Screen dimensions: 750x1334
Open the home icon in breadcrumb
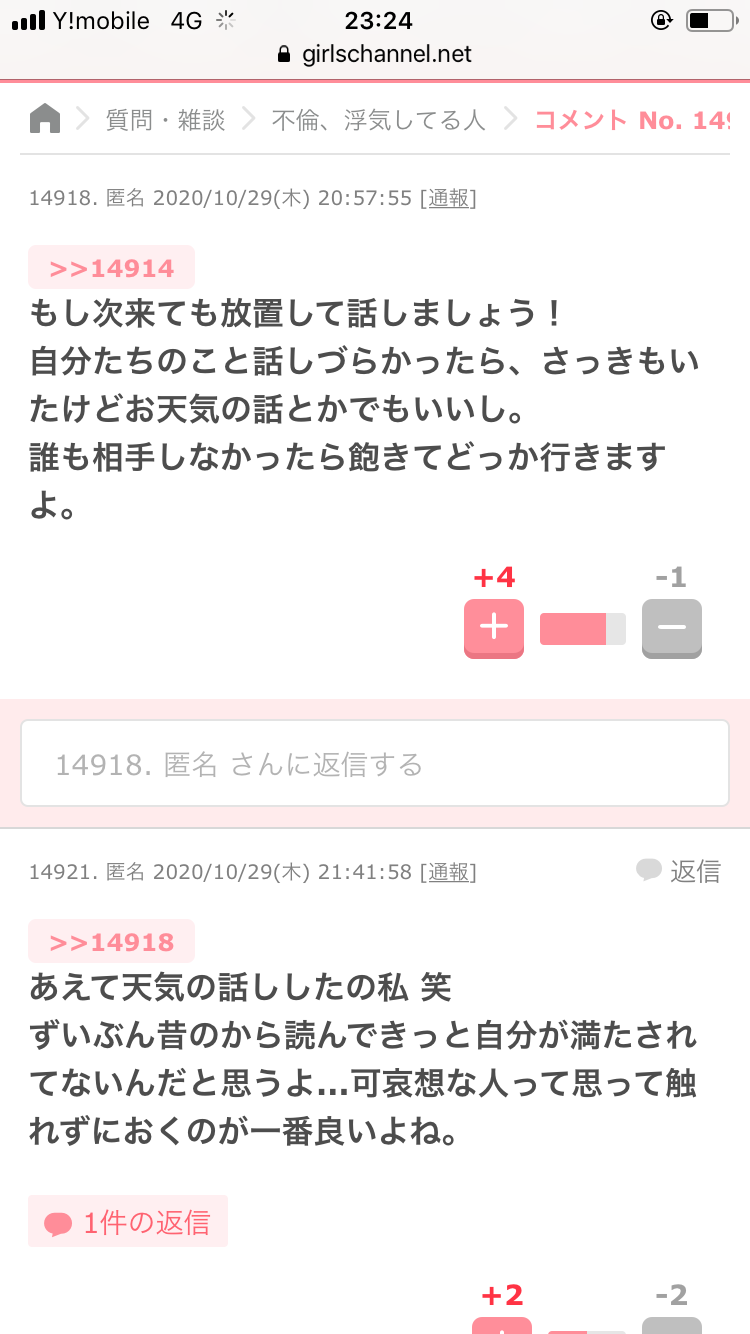45,120
